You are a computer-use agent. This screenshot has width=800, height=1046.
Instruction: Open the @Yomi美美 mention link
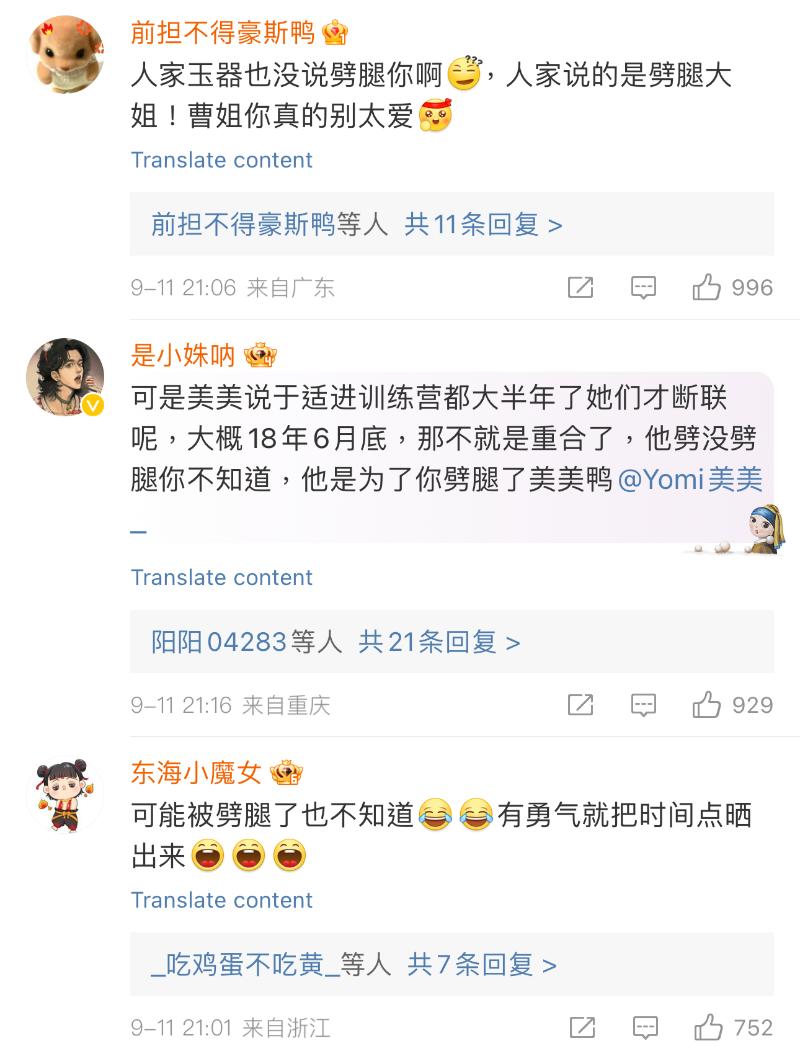pyautogui.click(x=690, y=480)
